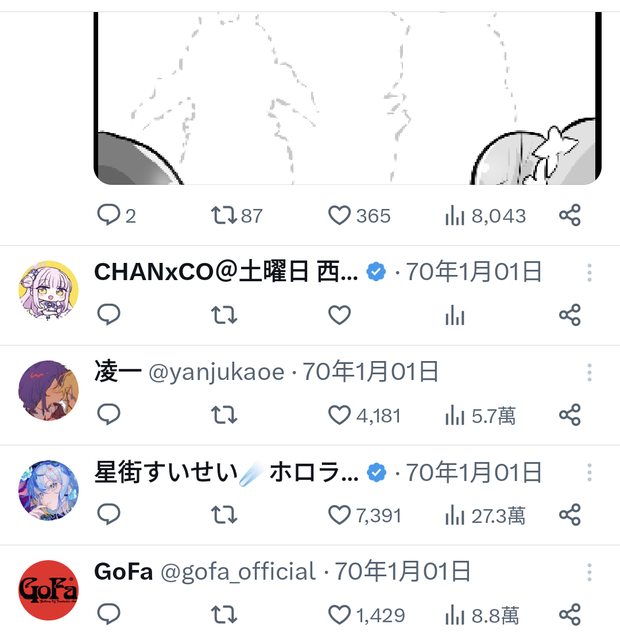Reply to the post with 2 comments

point(108,215)
